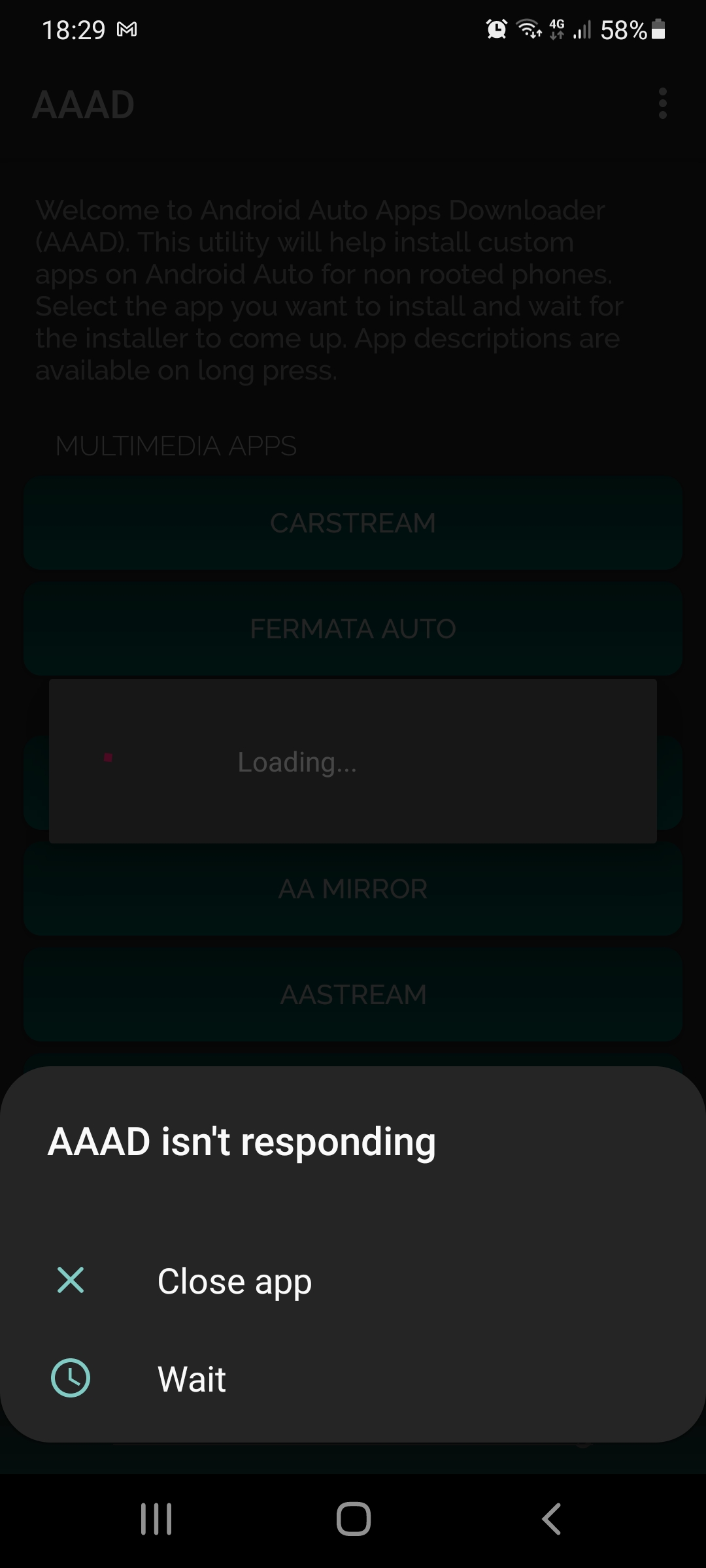Image resolution: width=706 pixels, height=1568 pixels.
Task: Select the FERMATA AUTO app entry
Action: [x=352, y=628]
